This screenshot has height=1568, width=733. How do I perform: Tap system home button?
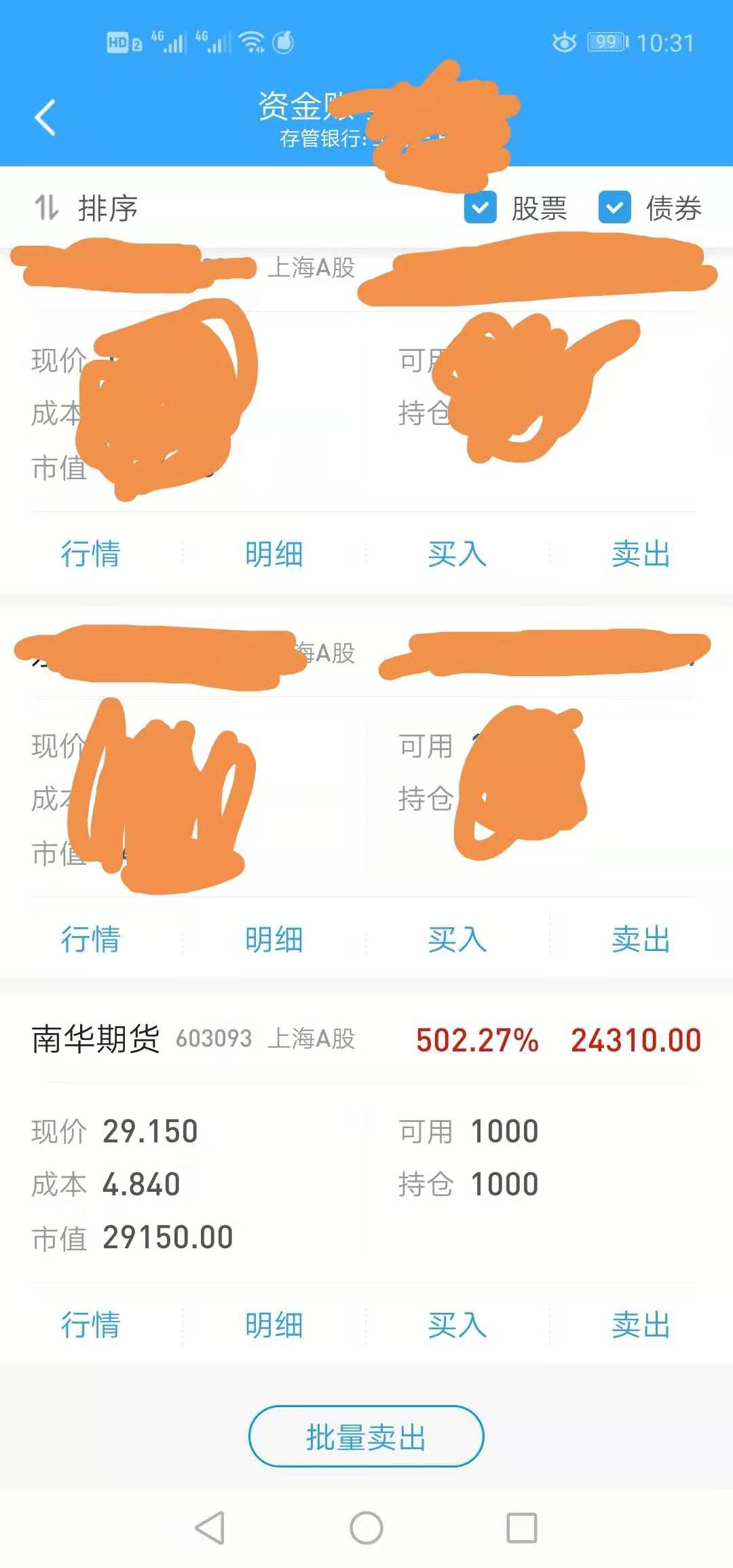pyautogui.click(x=366, y=1529)
